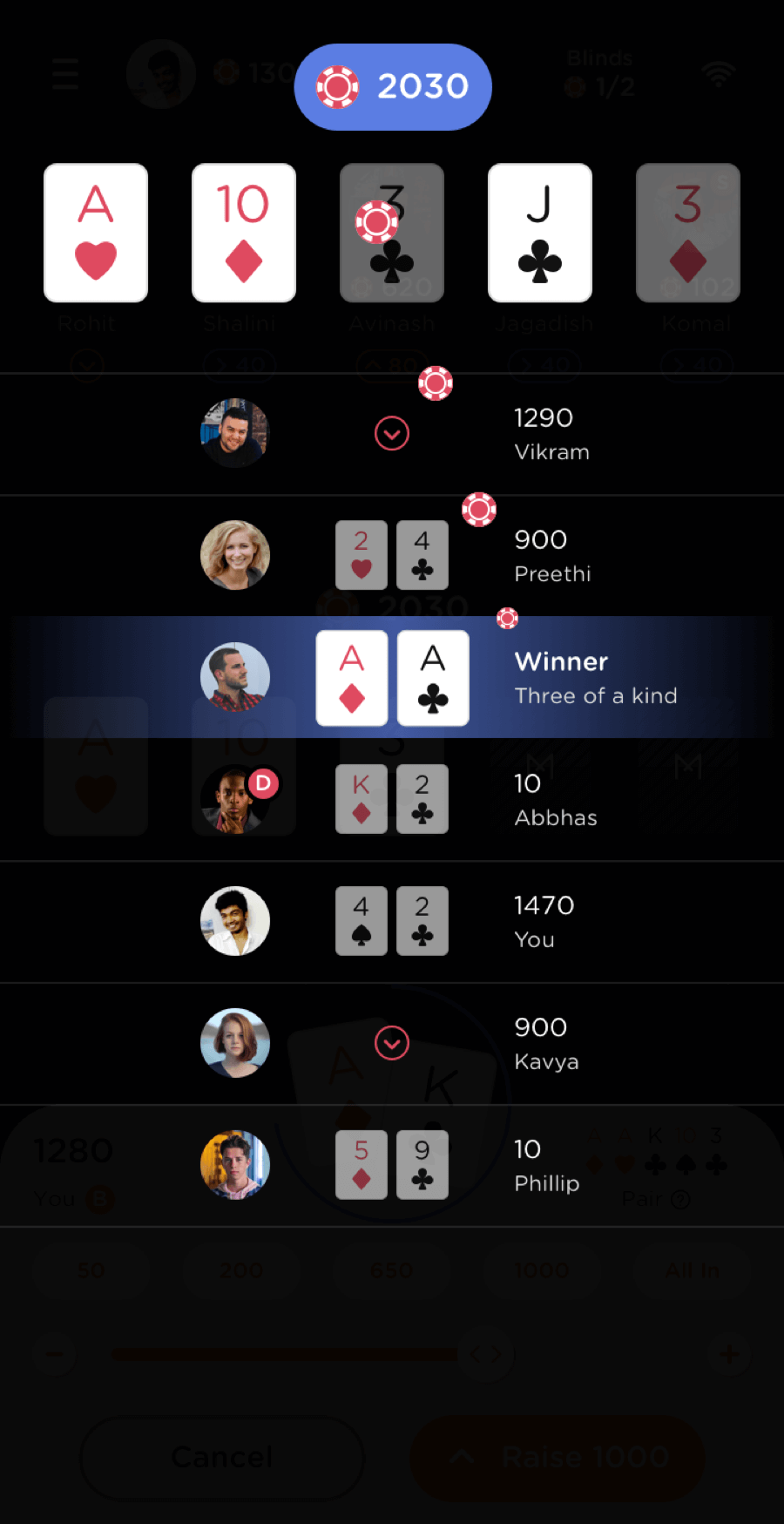Expand Kavya's hidden cards chevron
The height and width of the screenshot is (1524, 784).
coord(392,1043)
